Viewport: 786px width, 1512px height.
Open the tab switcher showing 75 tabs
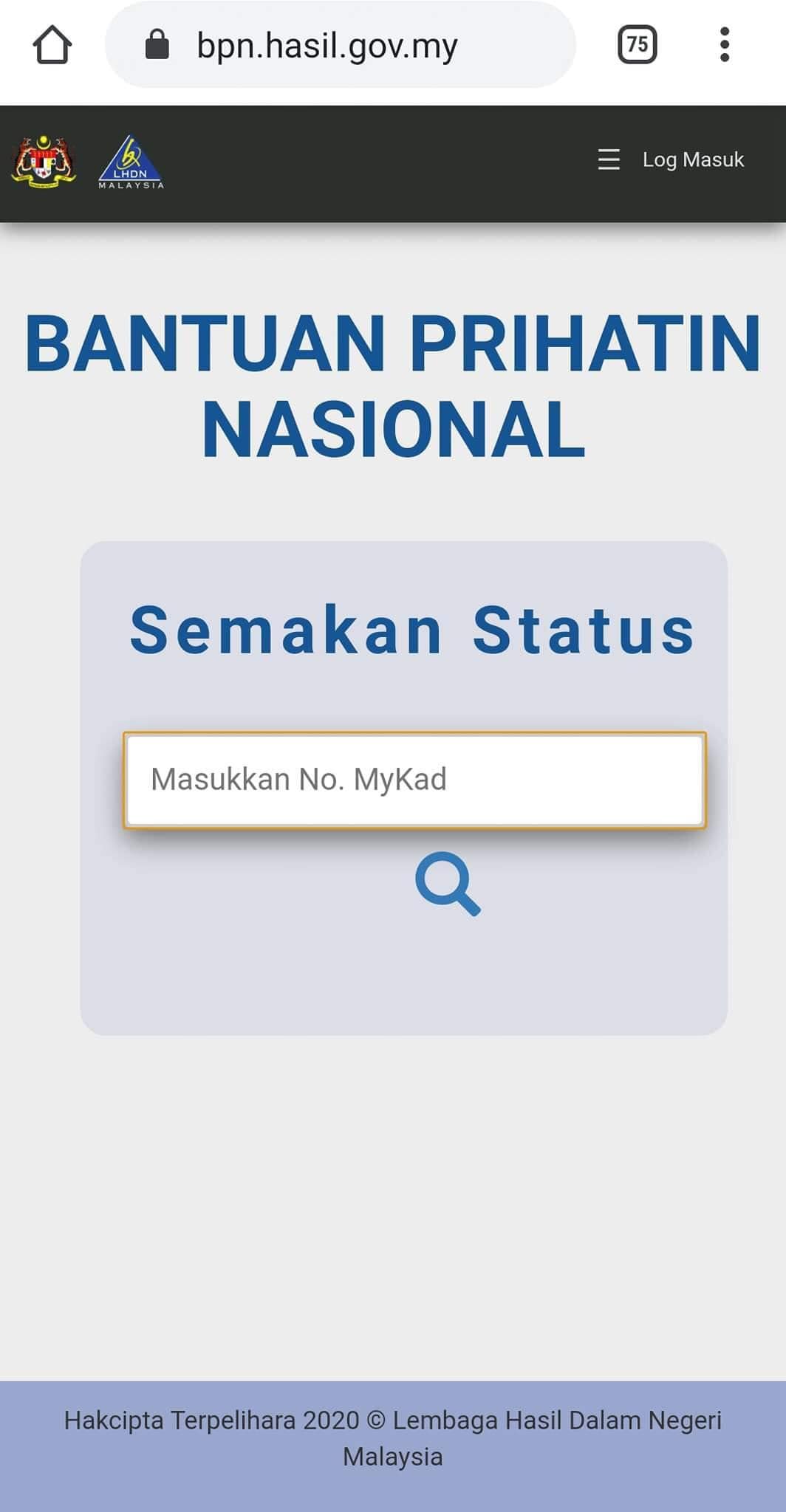click(637, 44)
